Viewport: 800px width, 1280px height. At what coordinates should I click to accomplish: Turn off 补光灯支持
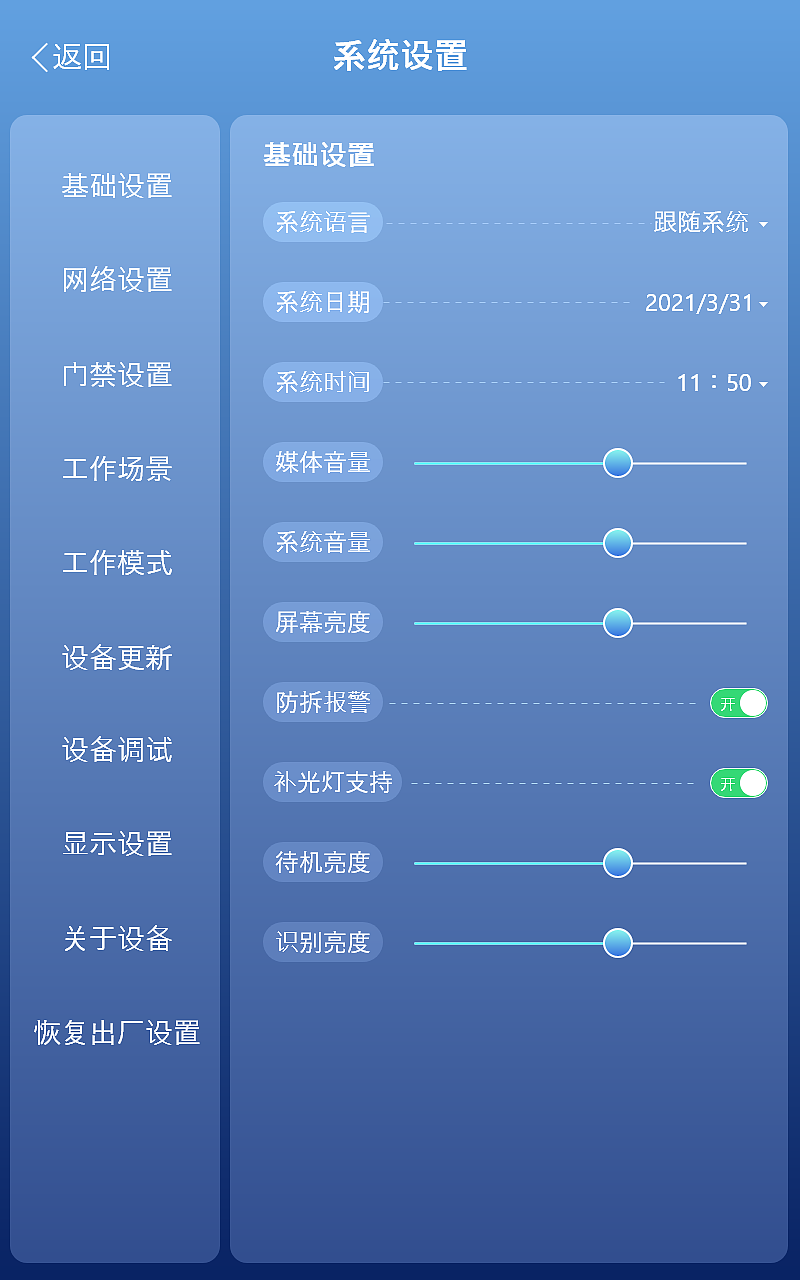coord(738,782)
